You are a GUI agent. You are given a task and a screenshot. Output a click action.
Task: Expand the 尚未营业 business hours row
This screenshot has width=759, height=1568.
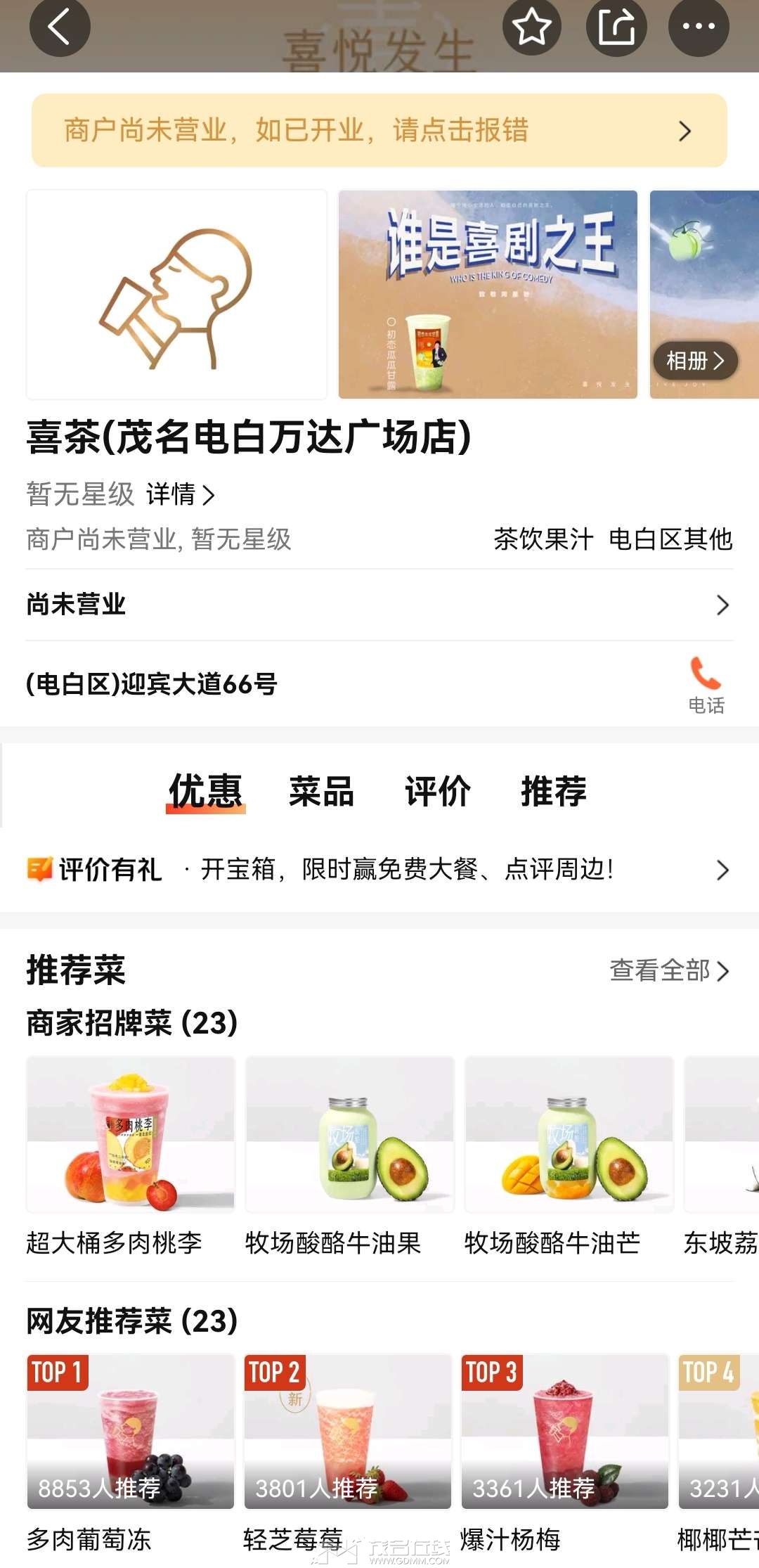(379, 605)
